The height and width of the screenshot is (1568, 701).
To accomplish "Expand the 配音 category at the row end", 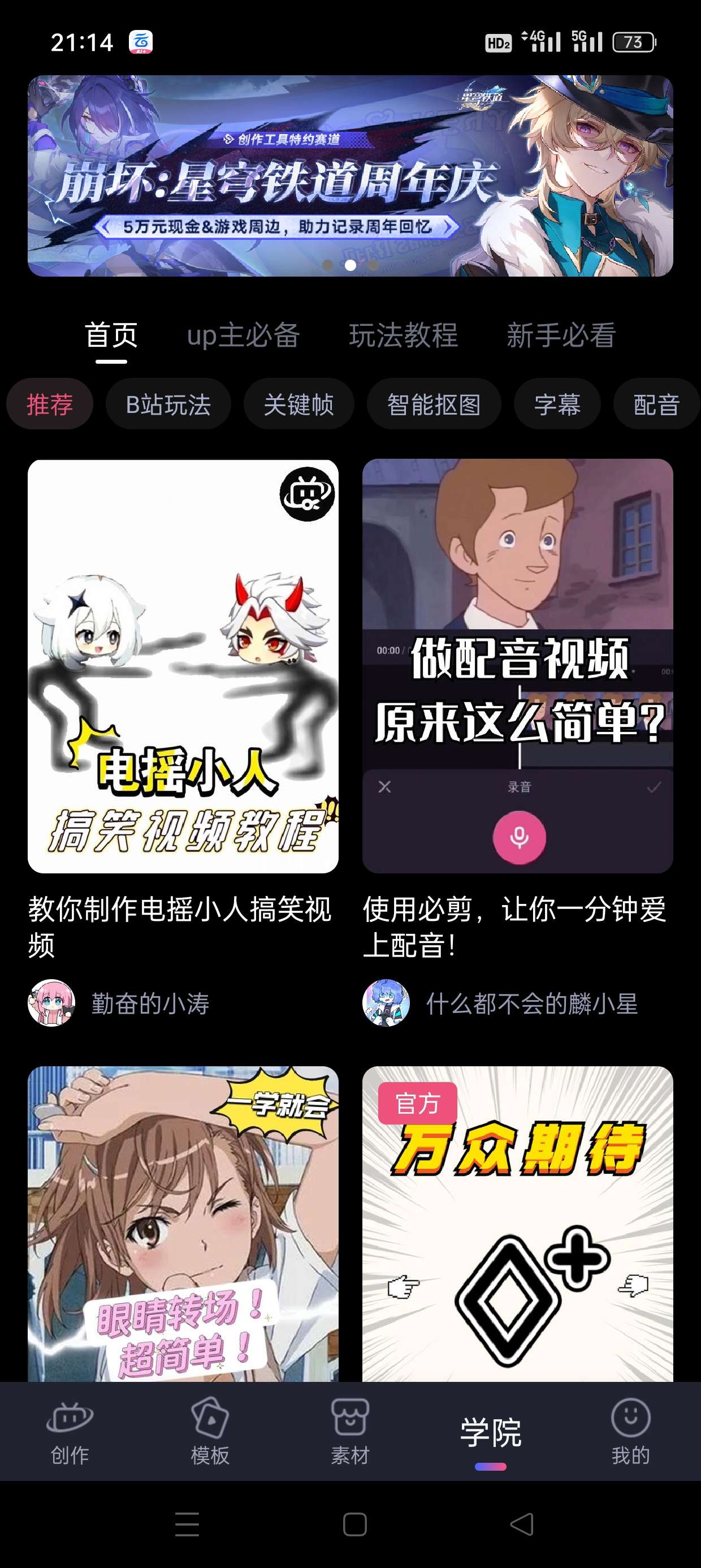I will point(657,403).
